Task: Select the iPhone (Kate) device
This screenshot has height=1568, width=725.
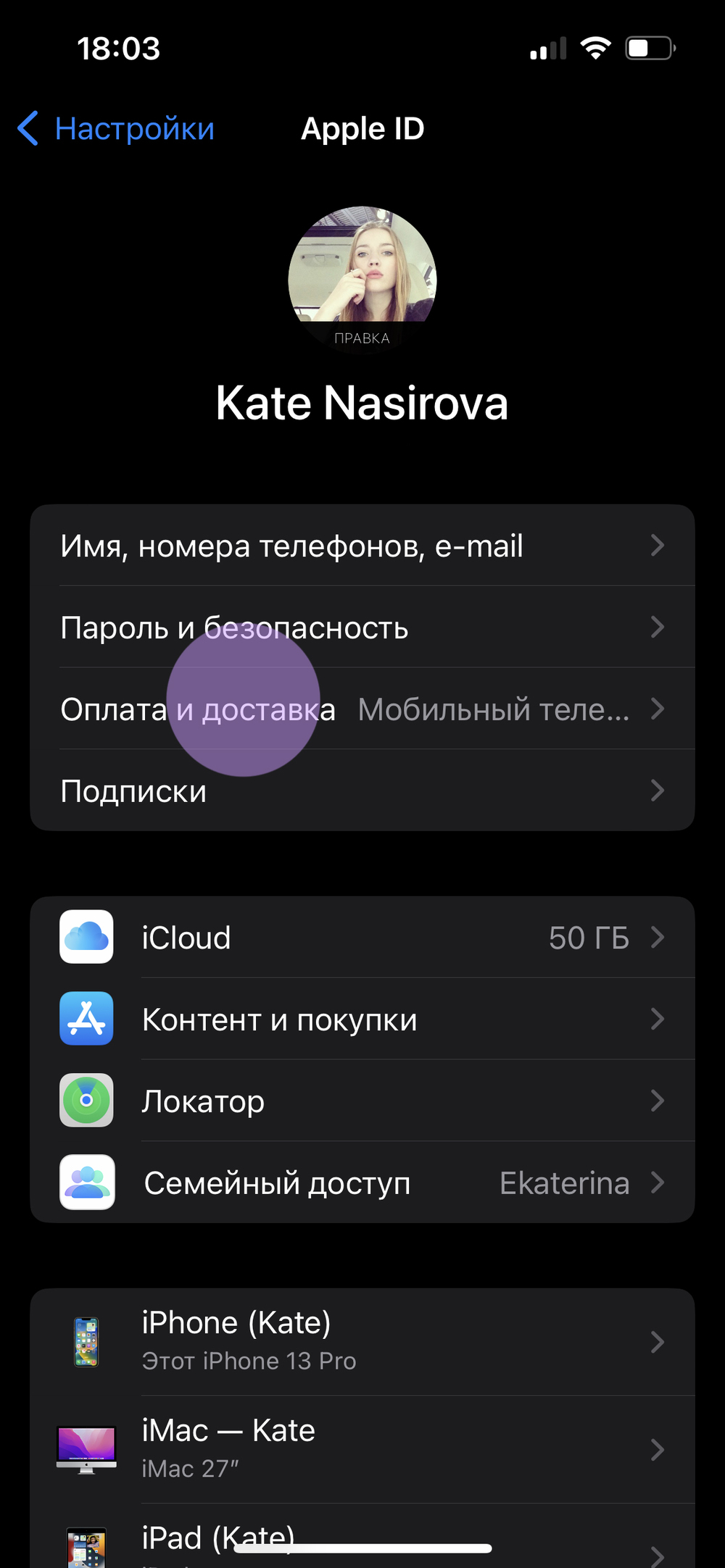Action: click(362, 1342)
